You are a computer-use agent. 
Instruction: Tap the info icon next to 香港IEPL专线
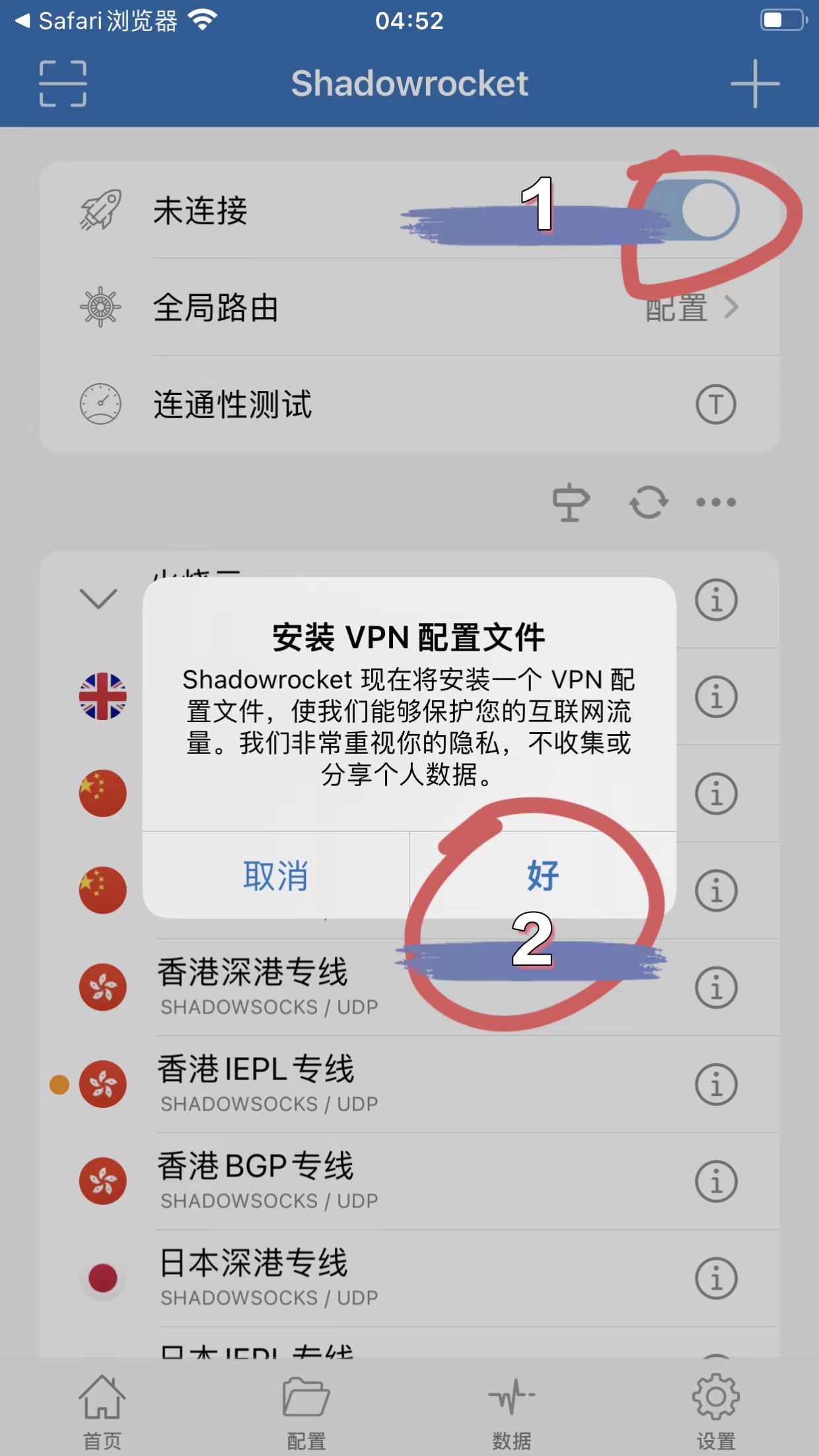coord(716,1083)
